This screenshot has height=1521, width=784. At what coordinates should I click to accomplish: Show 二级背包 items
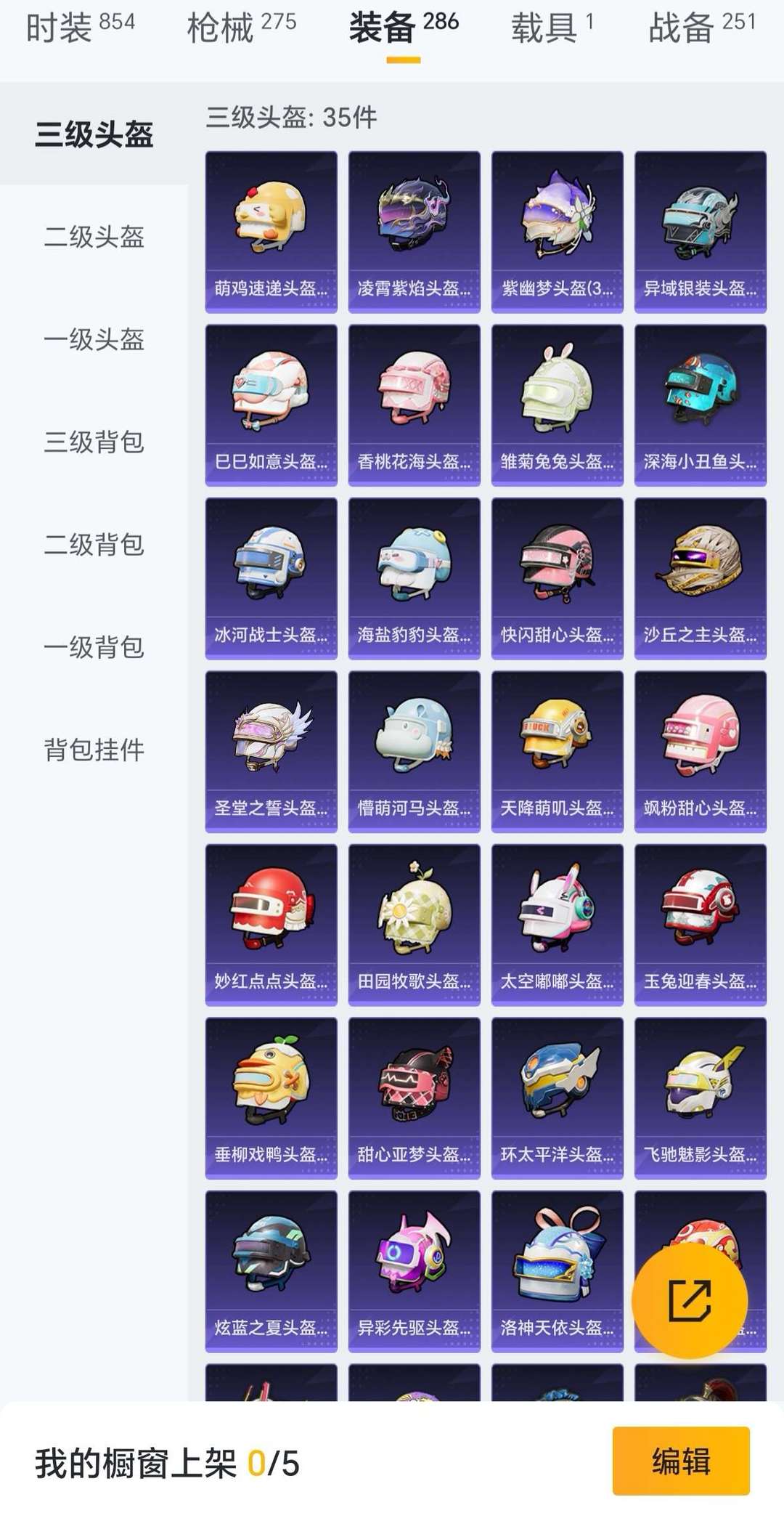coord(94,544)
